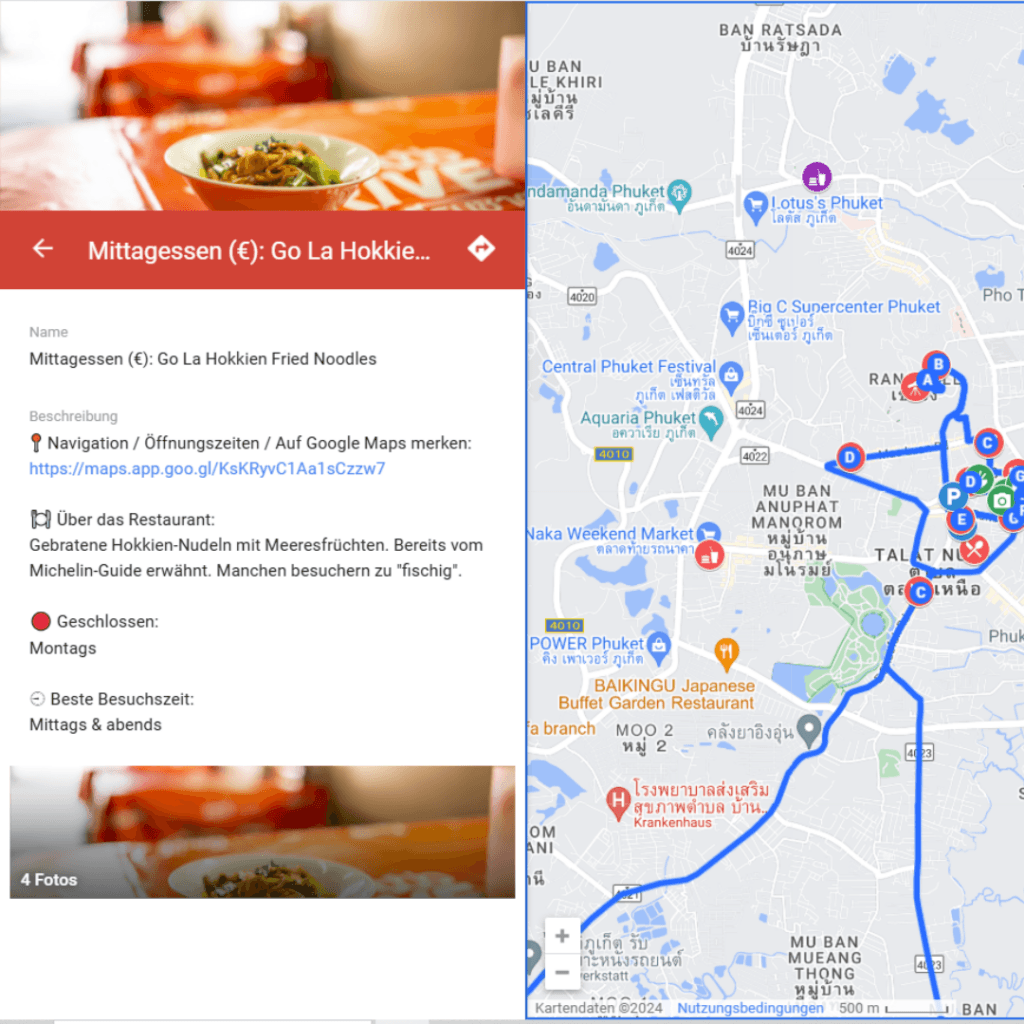The image size is (1024, 1024).
Task: Open the maps.app.goo.gl link
Action: (x=207, y=468)
